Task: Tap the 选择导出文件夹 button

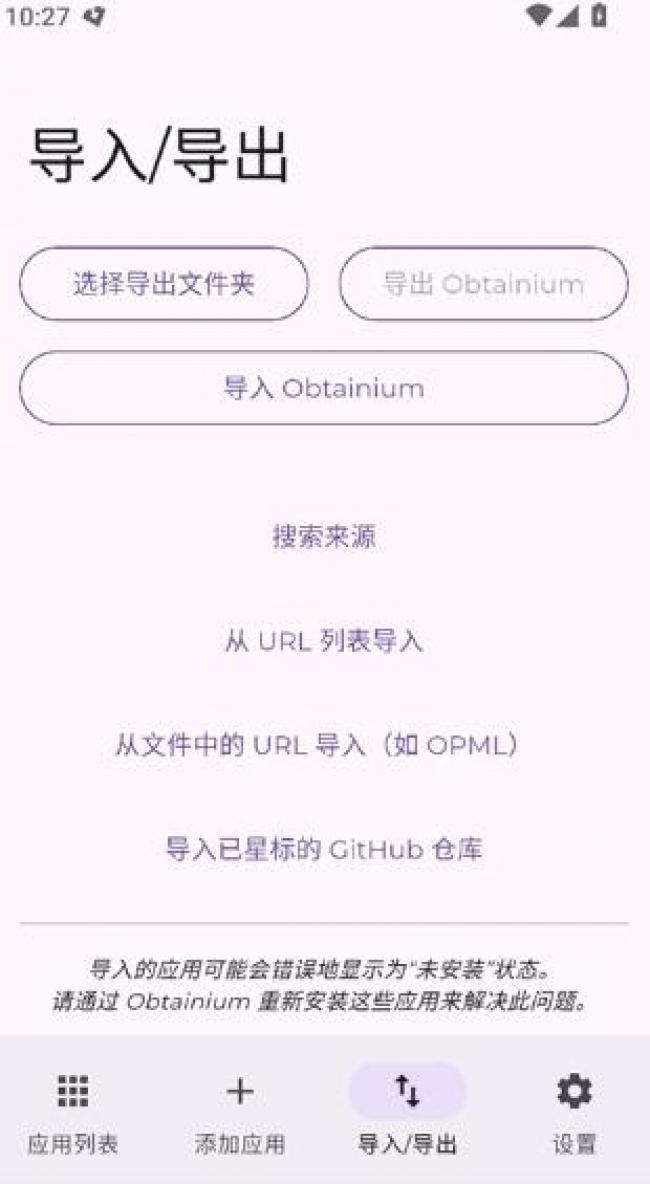Action: 164,284
